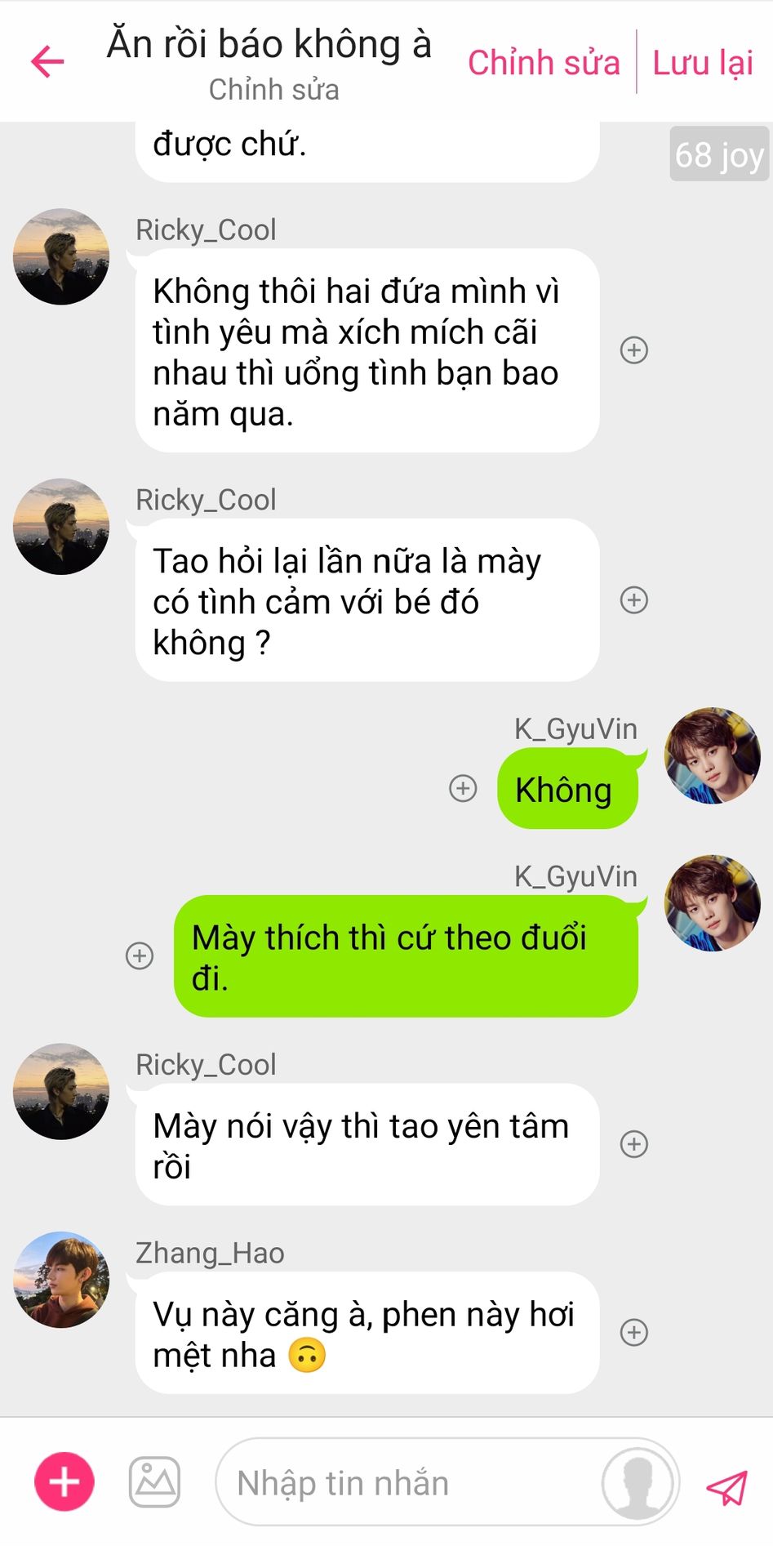Choose the sender character avatar in input box
The image size is (773, 1568).
(638, 1483)
